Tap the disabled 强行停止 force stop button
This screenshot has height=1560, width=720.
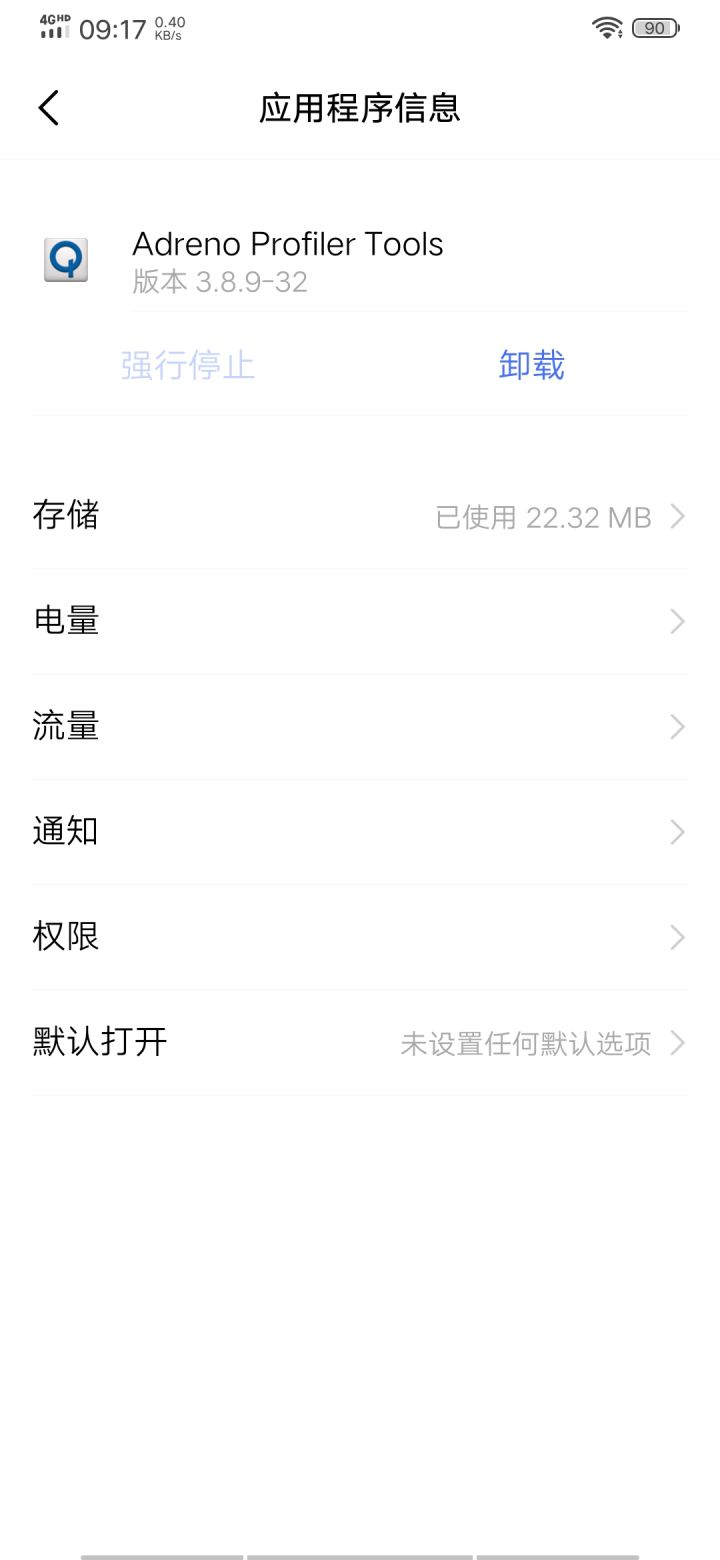(187, 366)
